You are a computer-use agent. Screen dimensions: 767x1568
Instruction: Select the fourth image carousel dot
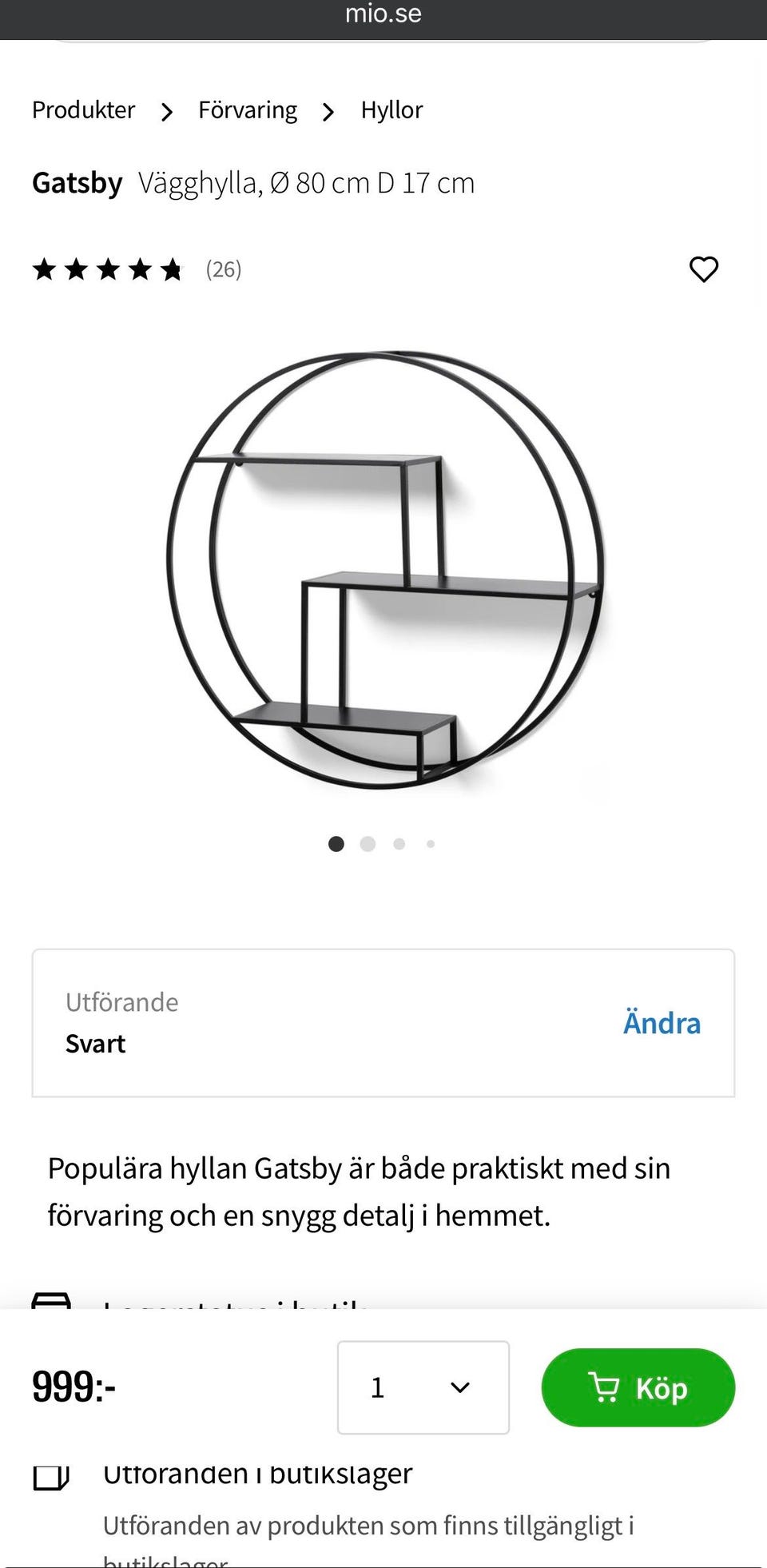pos(431,844)
